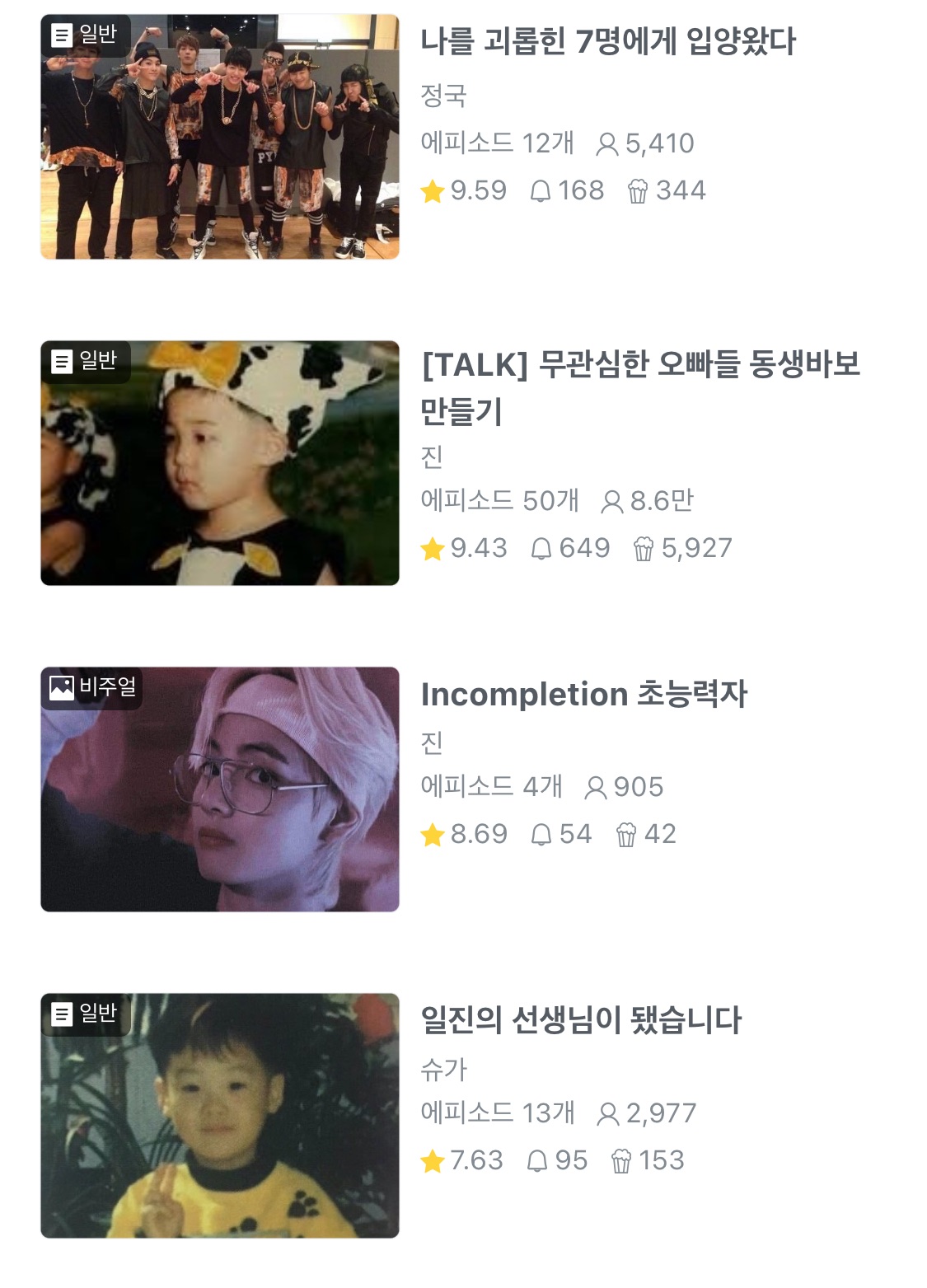Screen dimensions: 927x1288
Task: Select the "Incompletion 초능력자" story
Action: pos(583,695)
